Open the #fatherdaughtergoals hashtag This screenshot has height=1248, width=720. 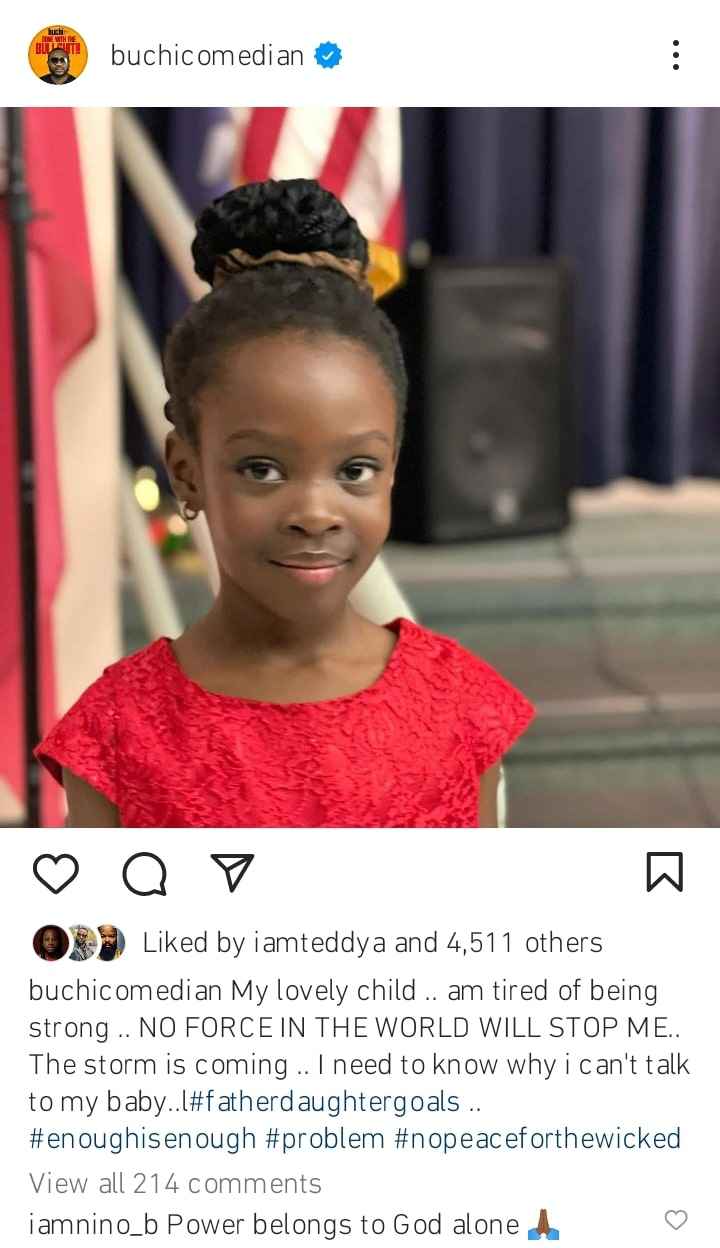point(324,1102)
